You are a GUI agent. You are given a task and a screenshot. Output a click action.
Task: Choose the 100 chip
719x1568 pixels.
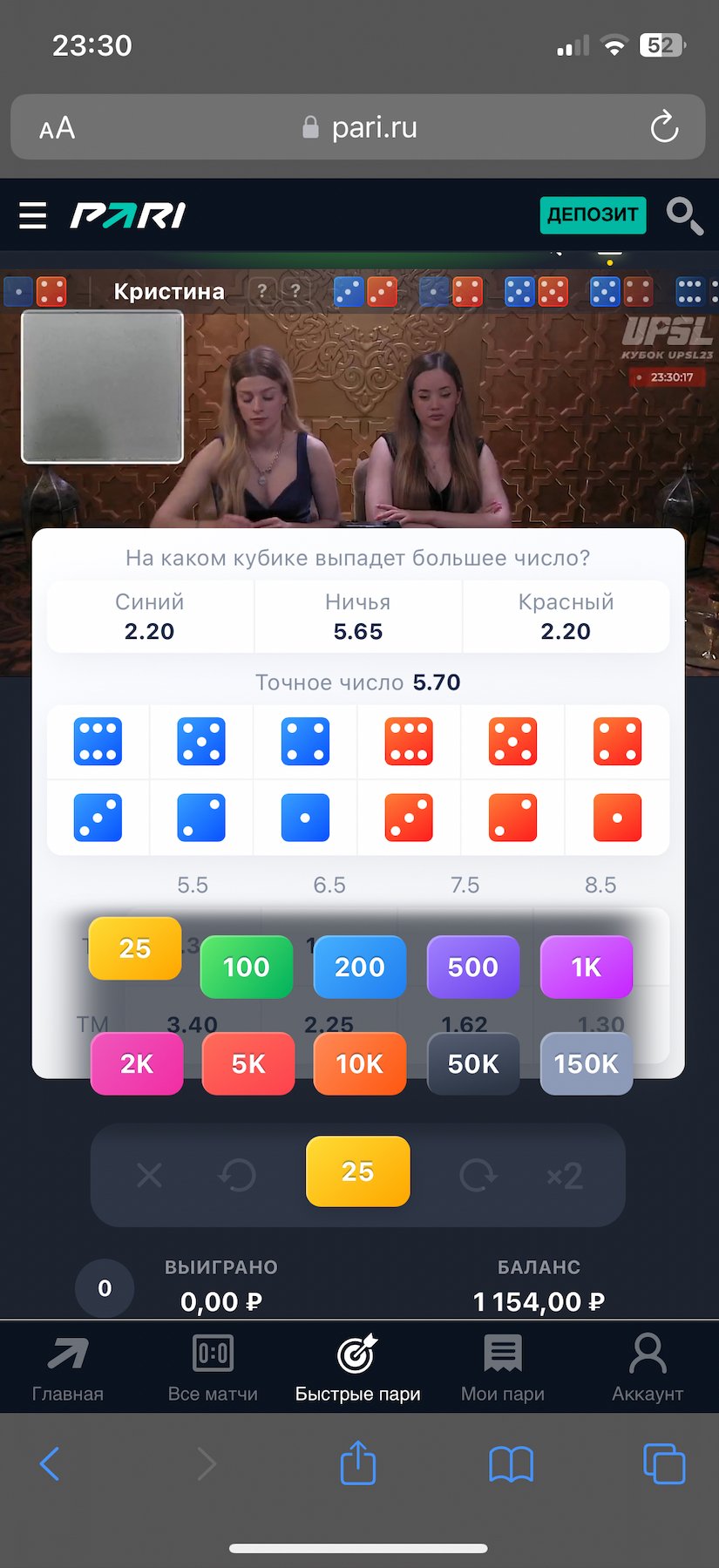coord(247,967)
